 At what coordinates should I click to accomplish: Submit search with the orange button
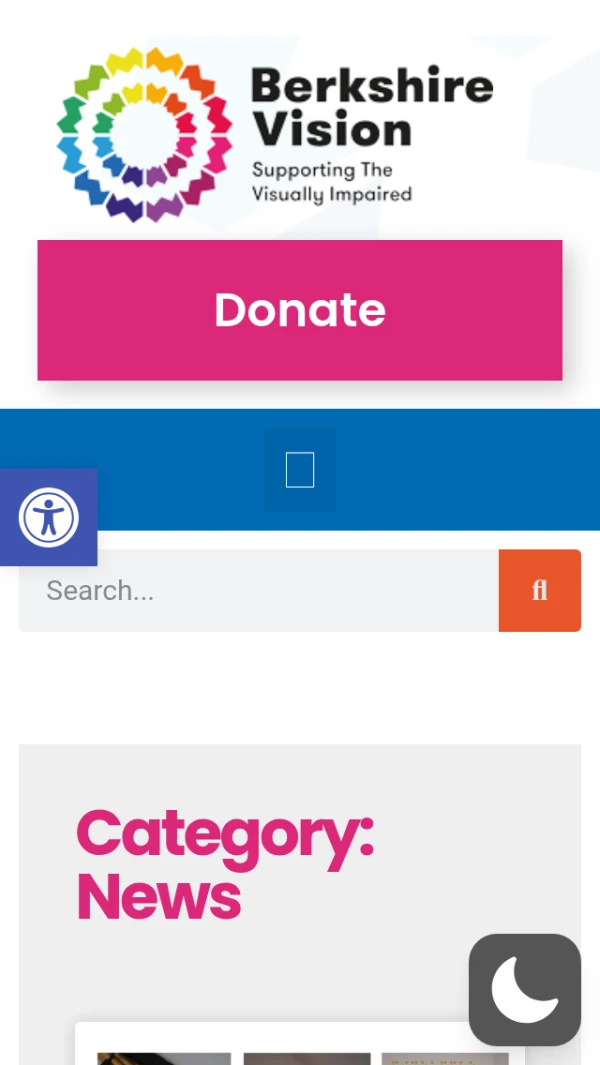click(x=540, y=590)
